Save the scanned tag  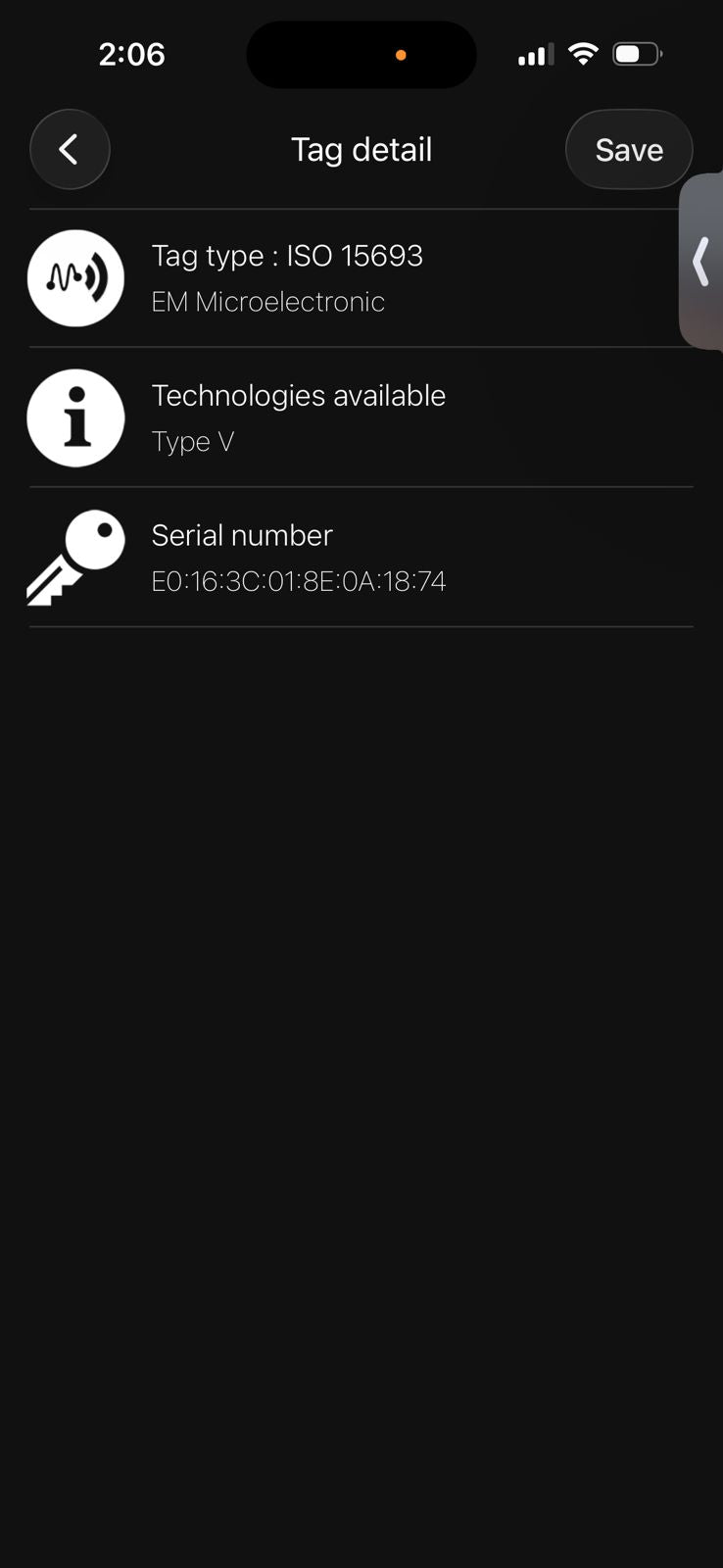629,149
